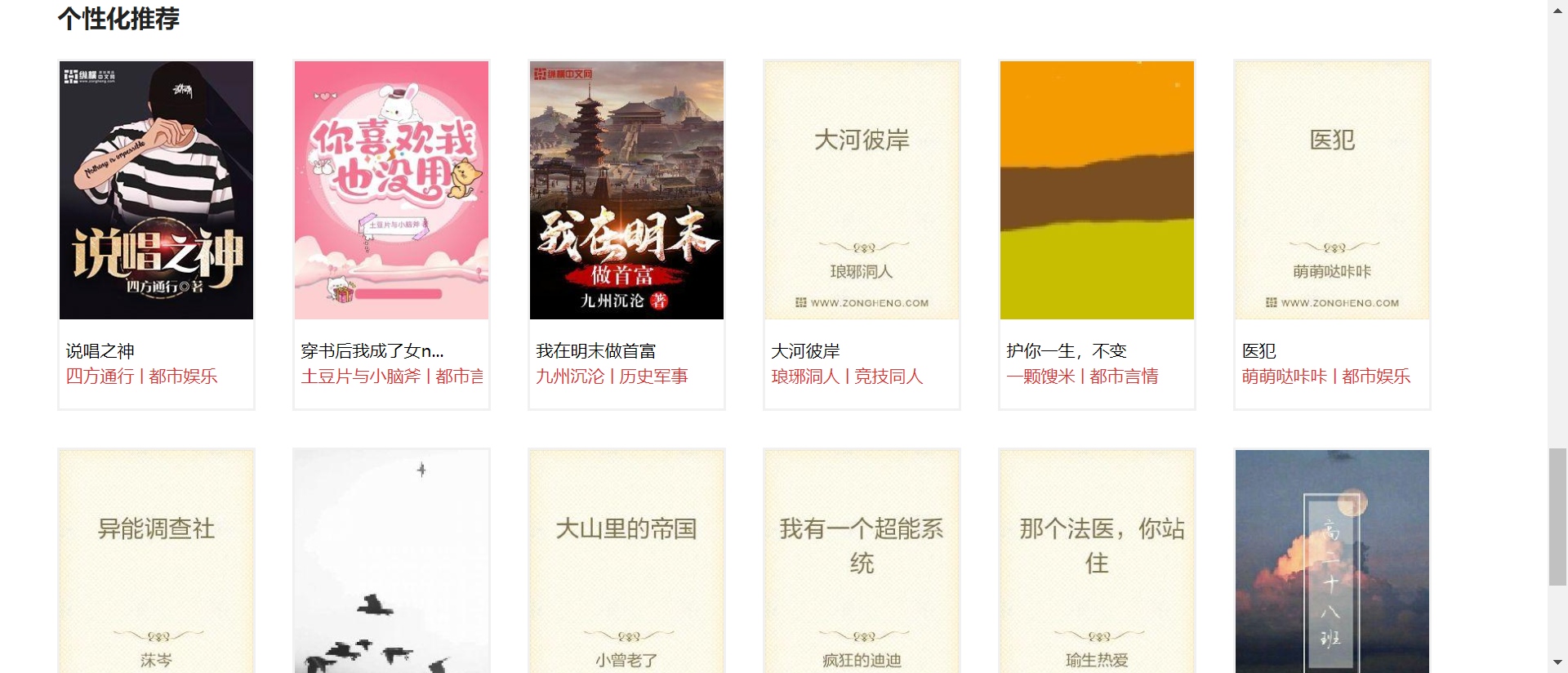Open the 异能调查社 book cover

pyautogui.click(x=156, y=564)
